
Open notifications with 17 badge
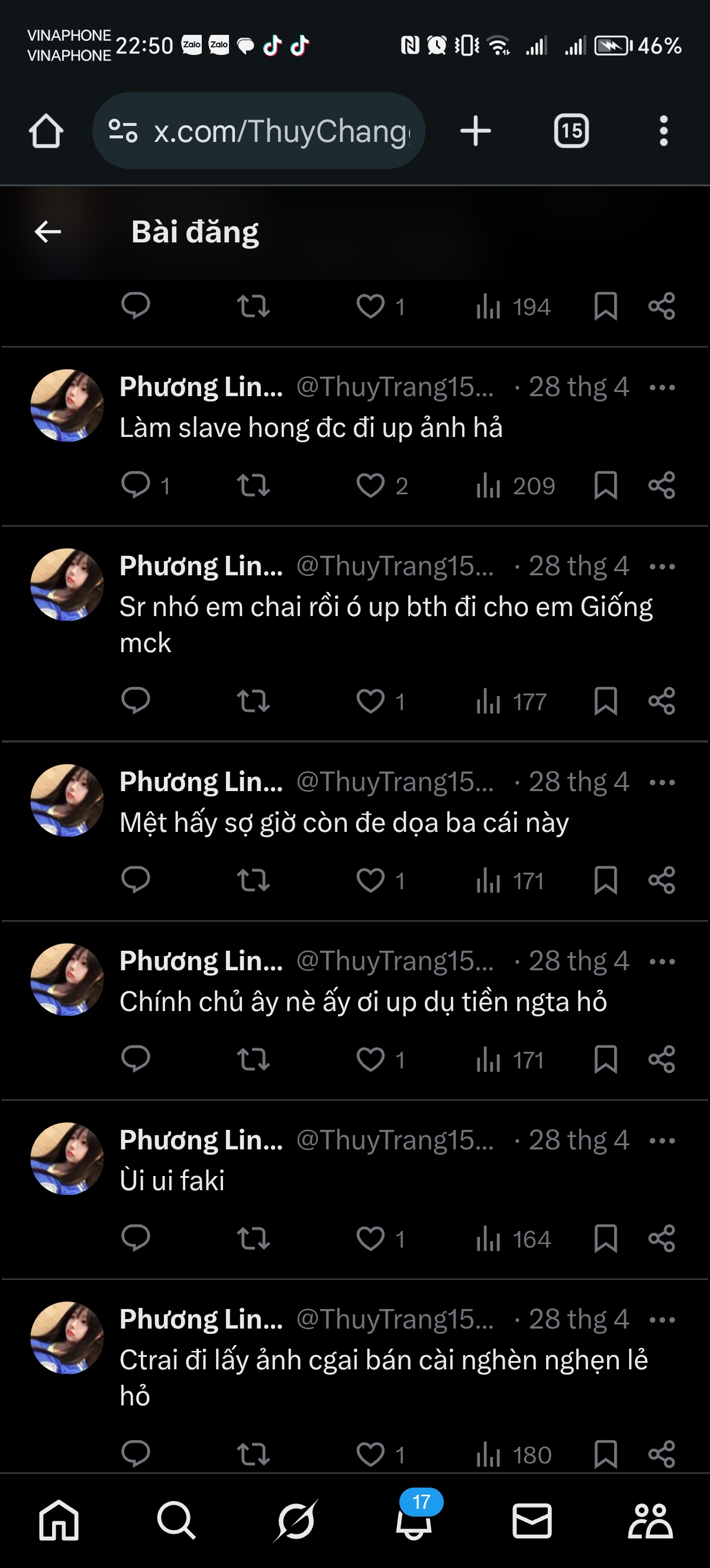coord(414,1521)
